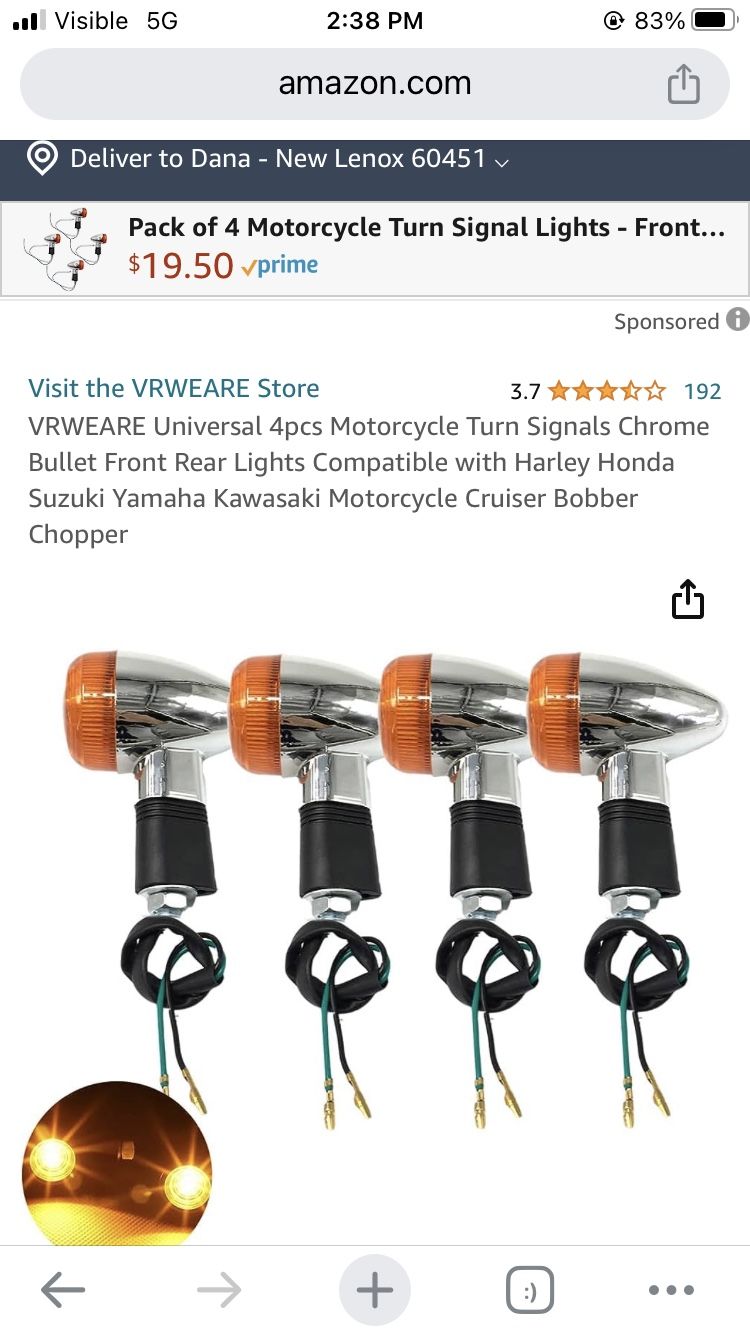Open a new browser tab

375,1290
